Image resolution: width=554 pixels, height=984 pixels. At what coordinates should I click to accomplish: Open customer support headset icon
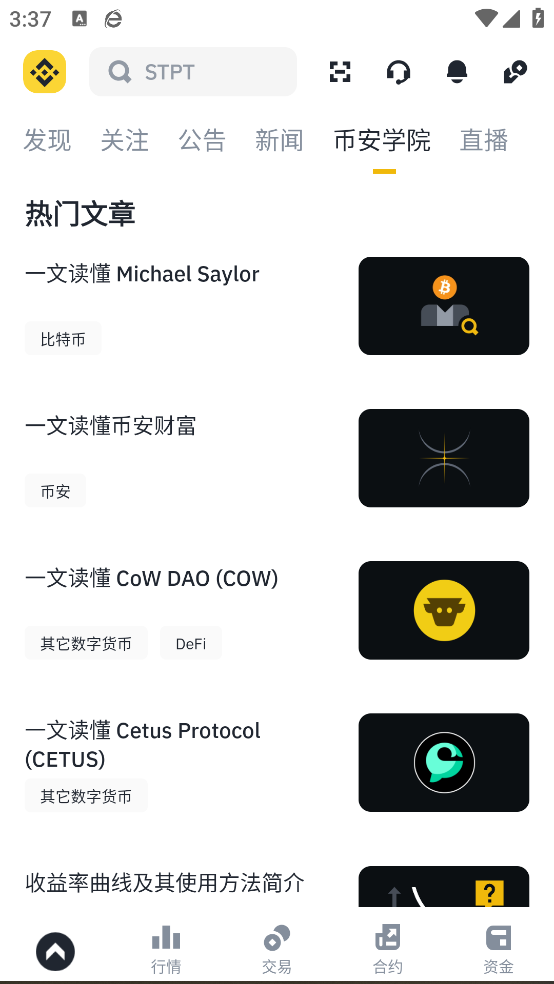point(398,72)
